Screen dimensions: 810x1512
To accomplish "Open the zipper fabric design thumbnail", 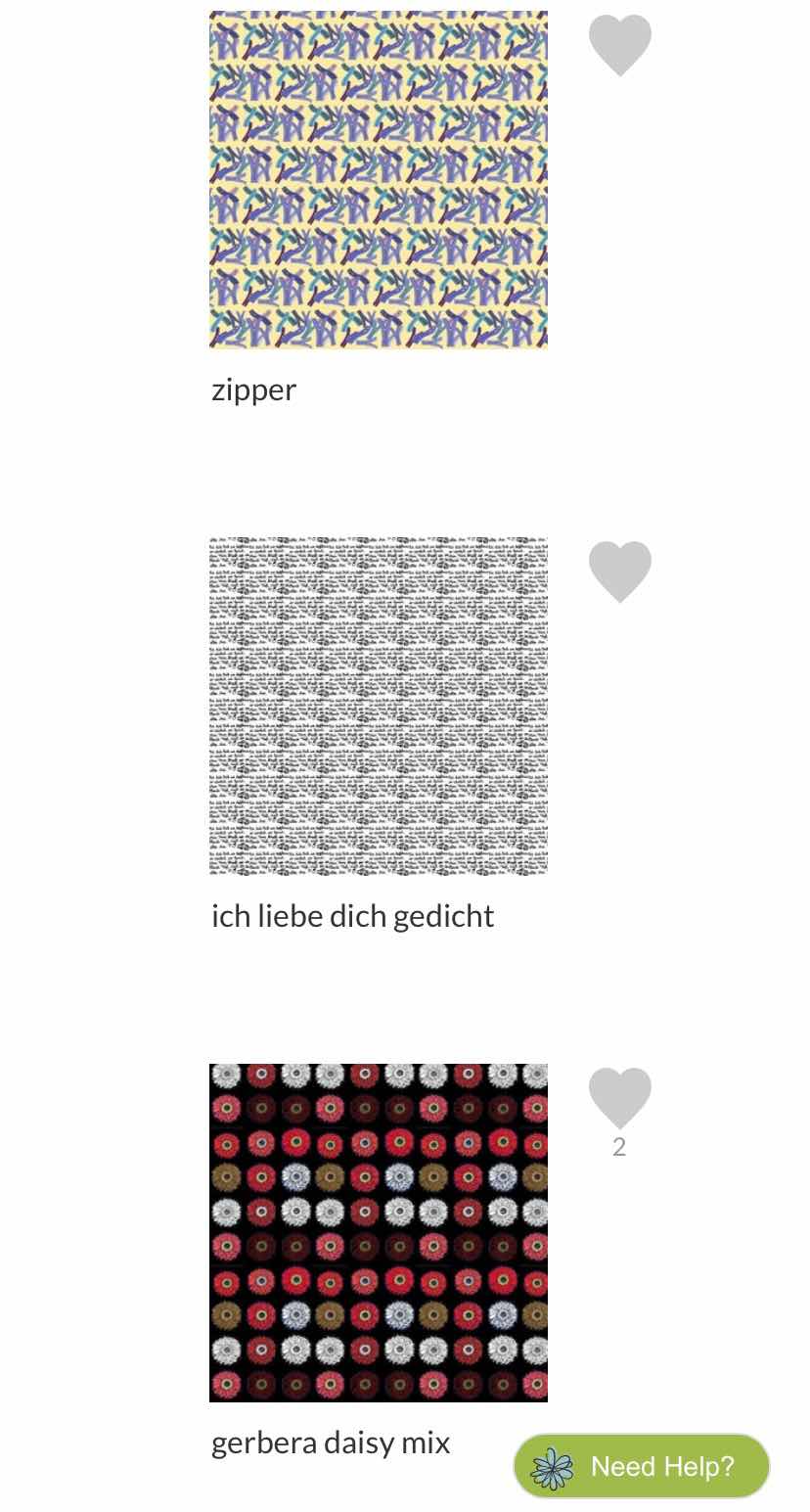I will 378,179.
